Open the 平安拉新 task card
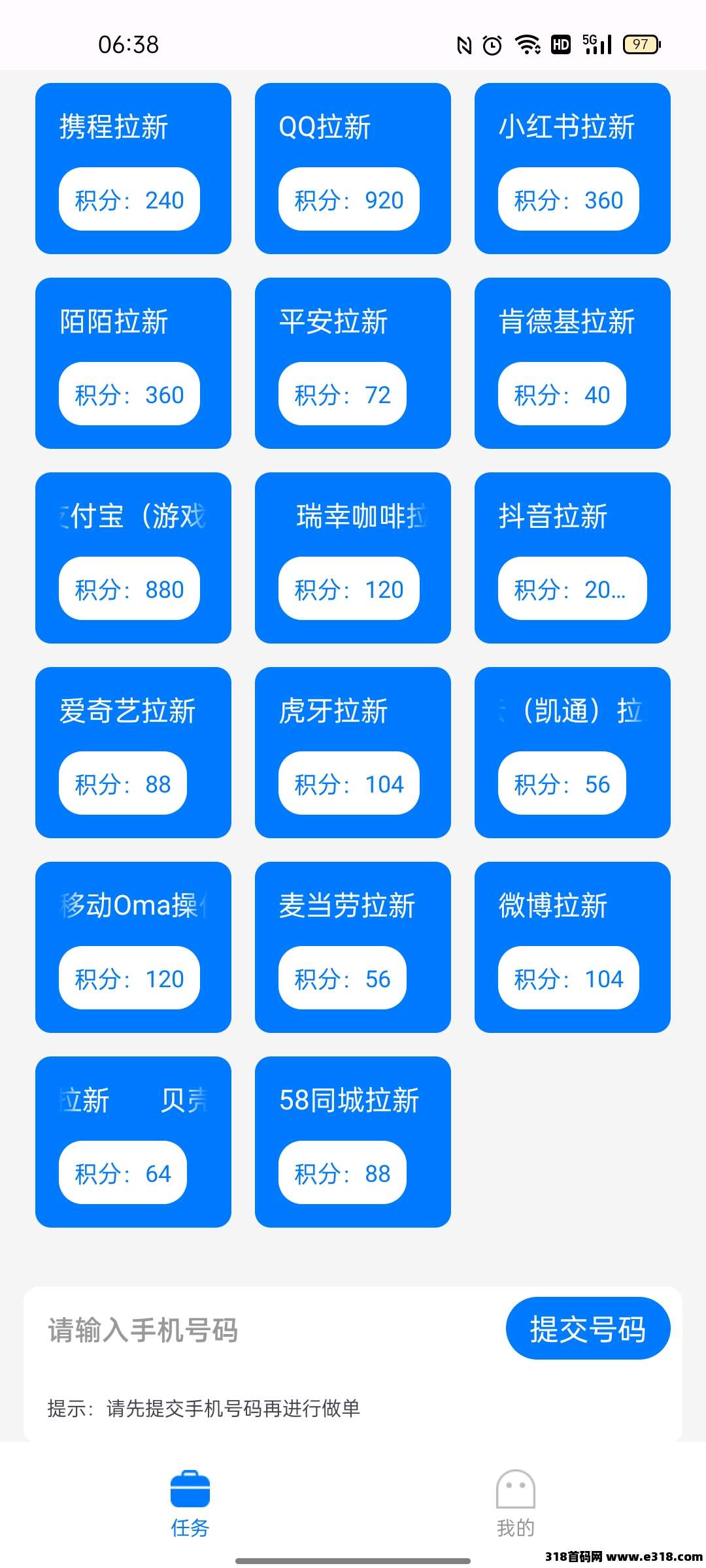The image size is (706, 1568). click(x=353, y=363)
